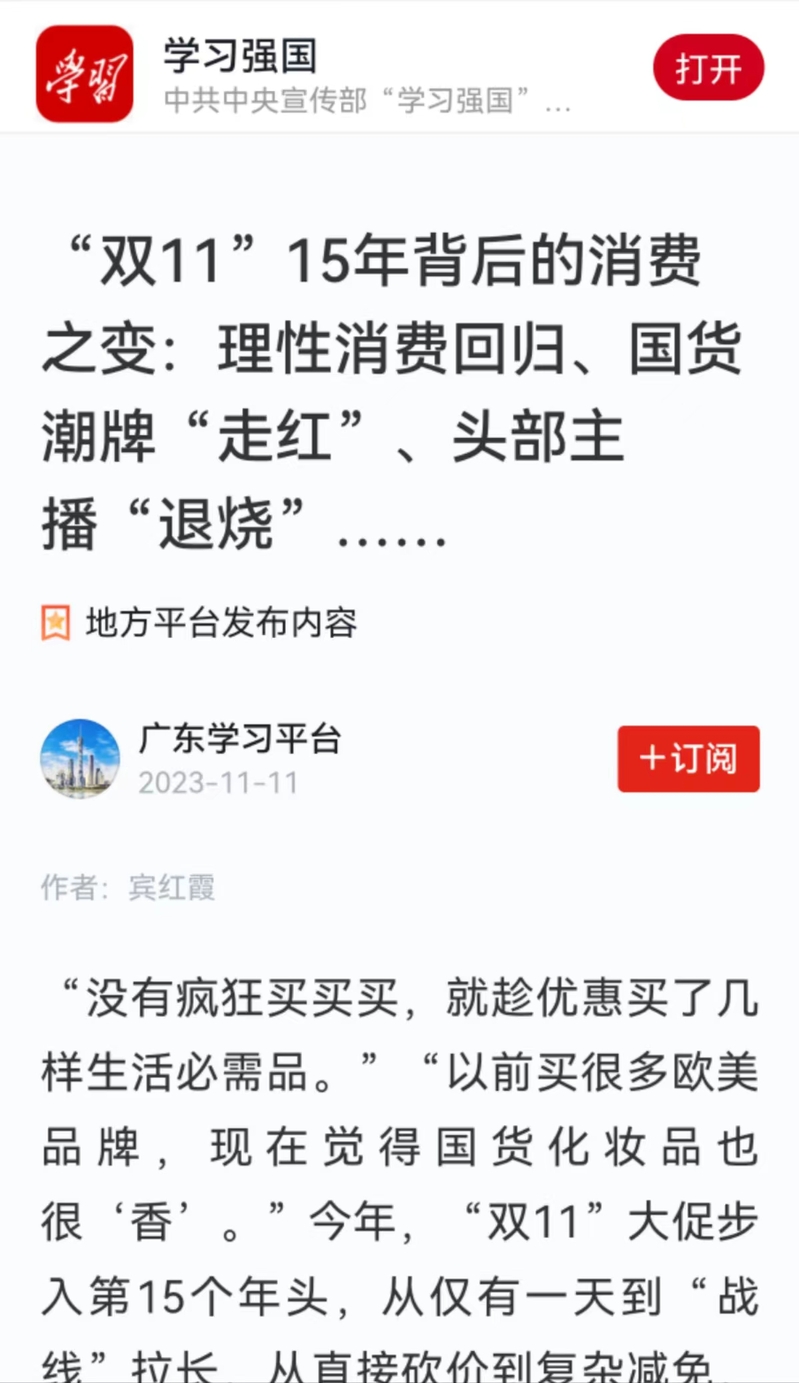The height and width of the screenshot is (1383, 799).
Task: Tap the red 打开 button
Action: pos(708,68)
